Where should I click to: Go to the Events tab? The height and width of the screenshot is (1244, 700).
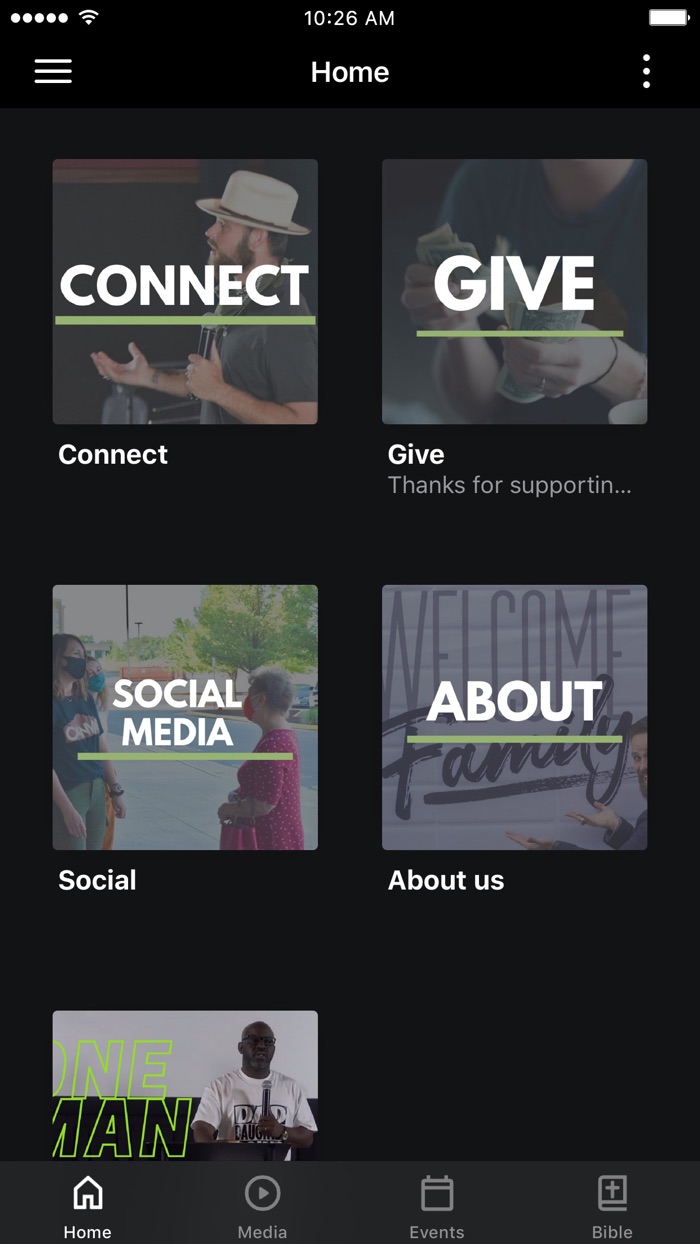[437, 1205]
